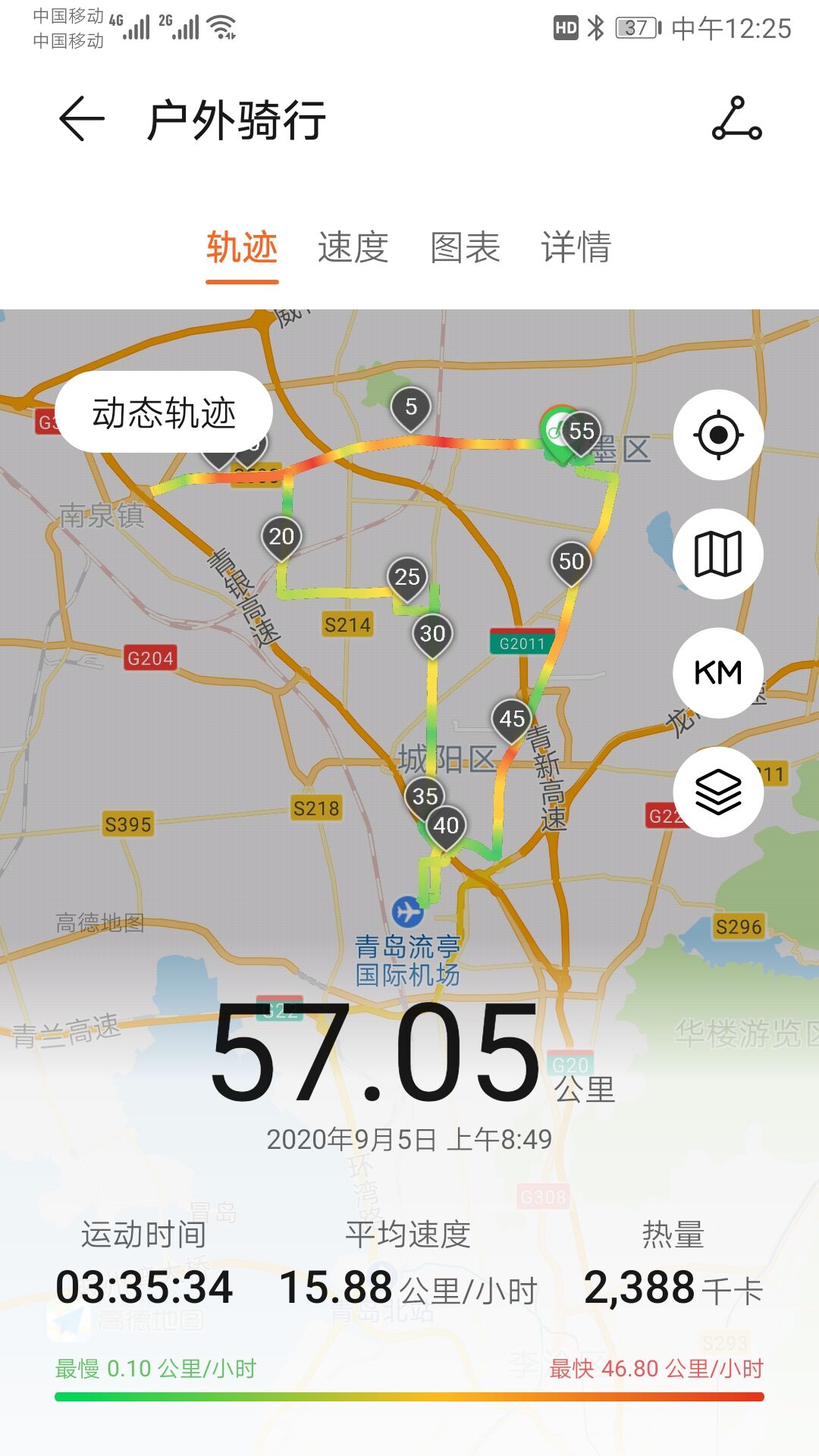The width and height of the screenshot is (819, 1456).
Task: Switch to the 速度 tab
Action: point(353,248)
